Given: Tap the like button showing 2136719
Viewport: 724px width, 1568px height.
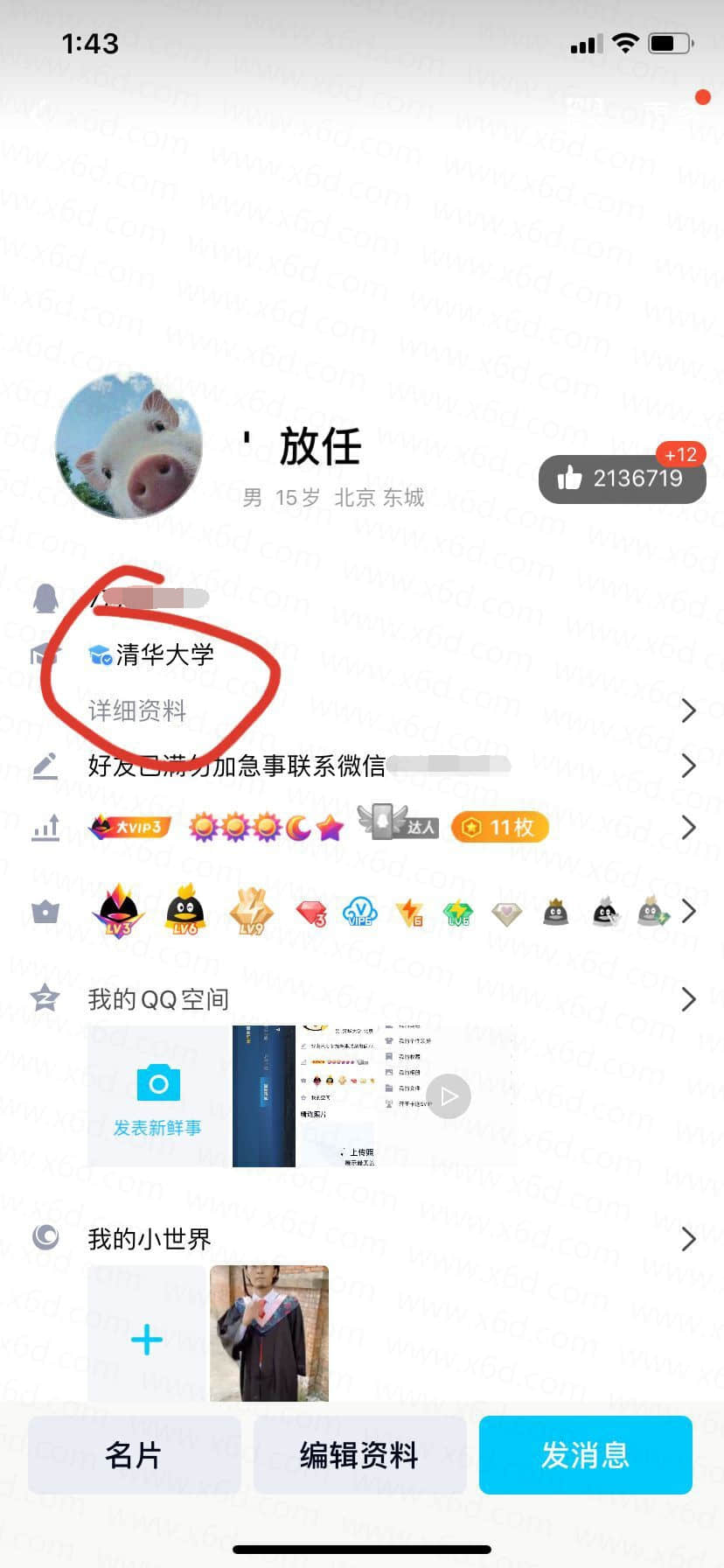Looking at the screenshot, I should (x=622, y=479).
